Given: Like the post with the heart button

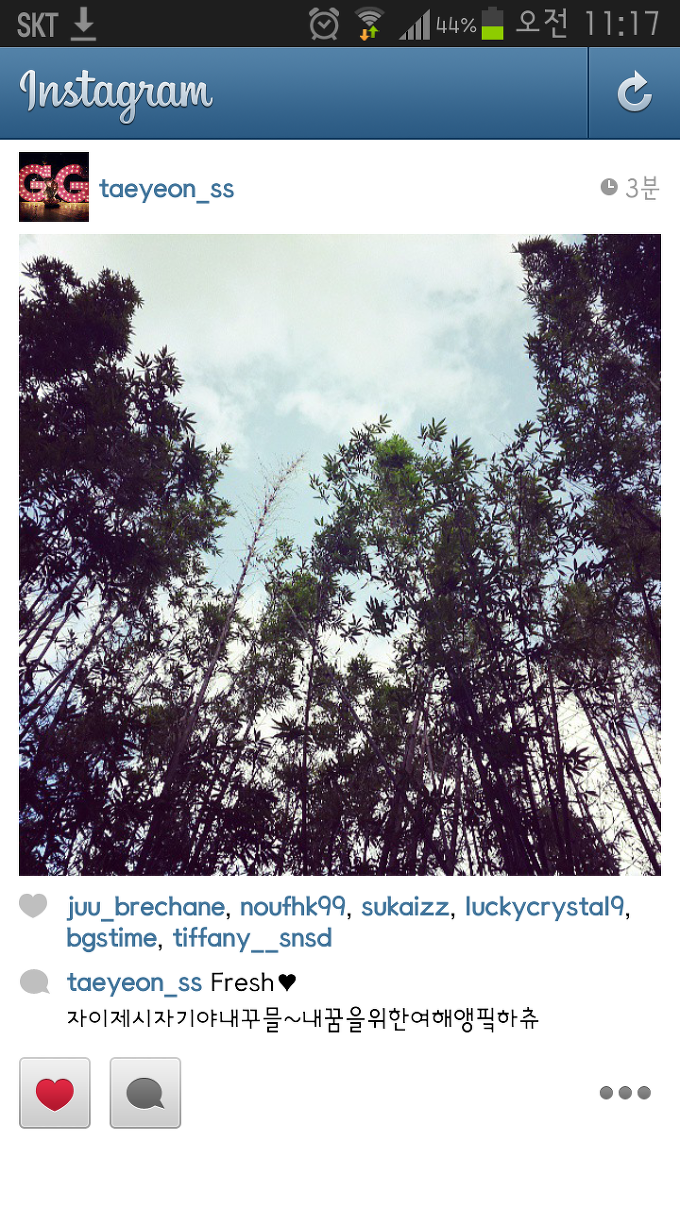Looking at the screenshot, I should [55, 1093].
